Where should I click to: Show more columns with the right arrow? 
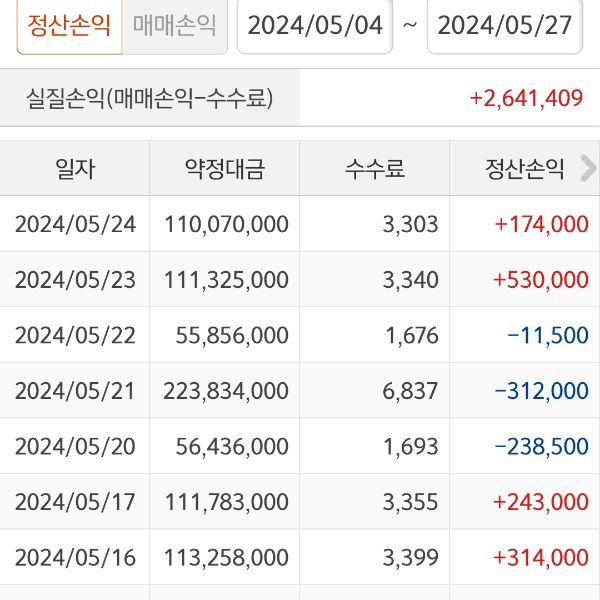(588, 168)
